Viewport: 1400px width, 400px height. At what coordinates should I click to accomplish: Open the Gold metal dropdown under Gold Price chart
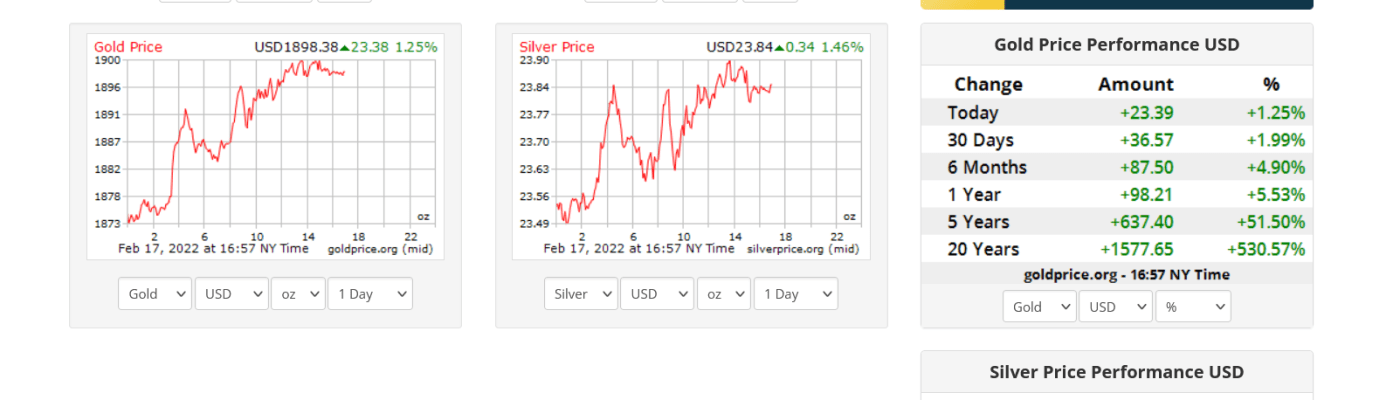(x=155, y=294)
